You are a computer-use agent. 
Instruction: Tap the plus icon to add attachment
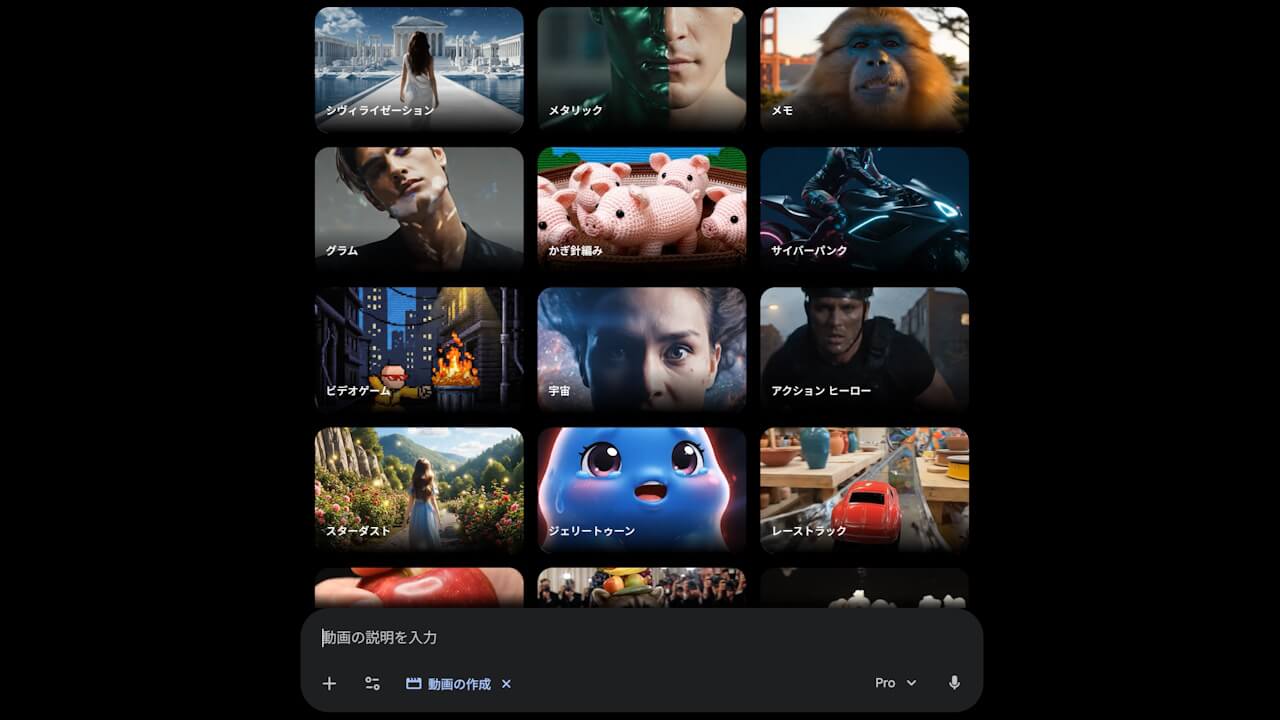[329, 684]
